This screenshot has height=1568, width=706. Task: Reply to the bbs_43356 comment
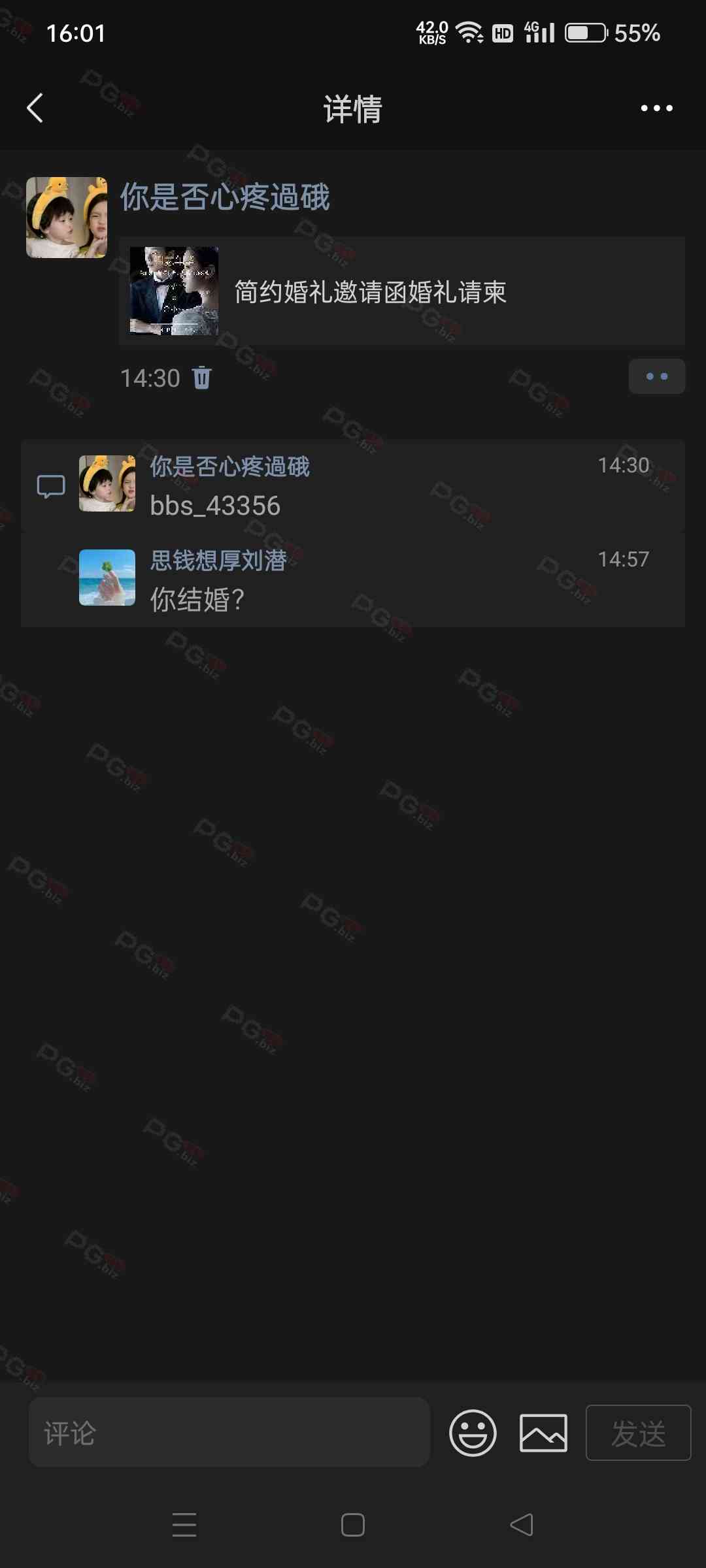point(366,505)
